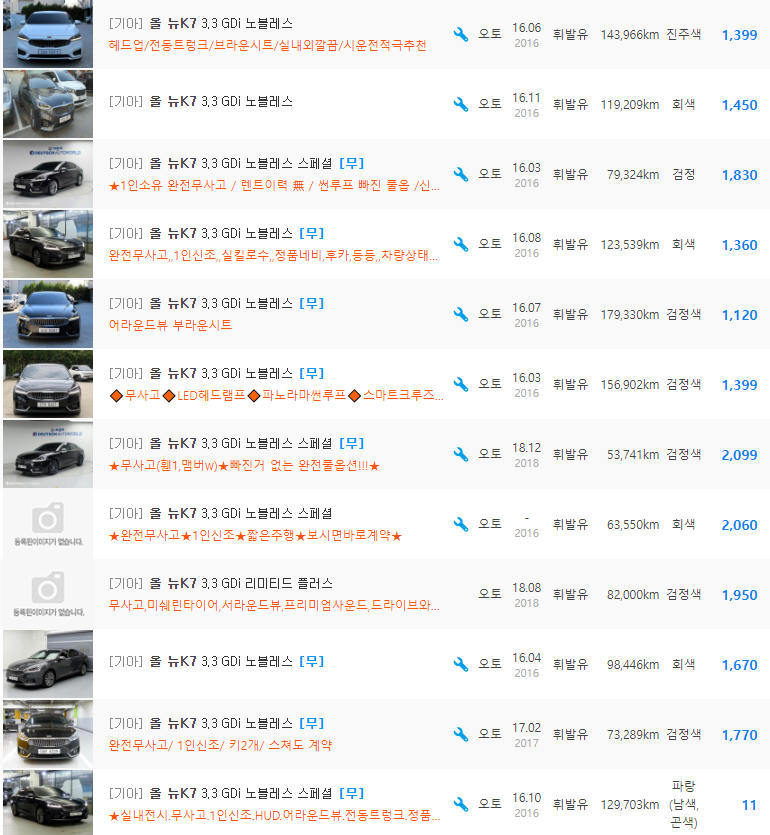This screenshot has width=770, height=835.
Task: Click the wrench icon on the bottom 파랑 listing
Action: [x=460, y=803]
